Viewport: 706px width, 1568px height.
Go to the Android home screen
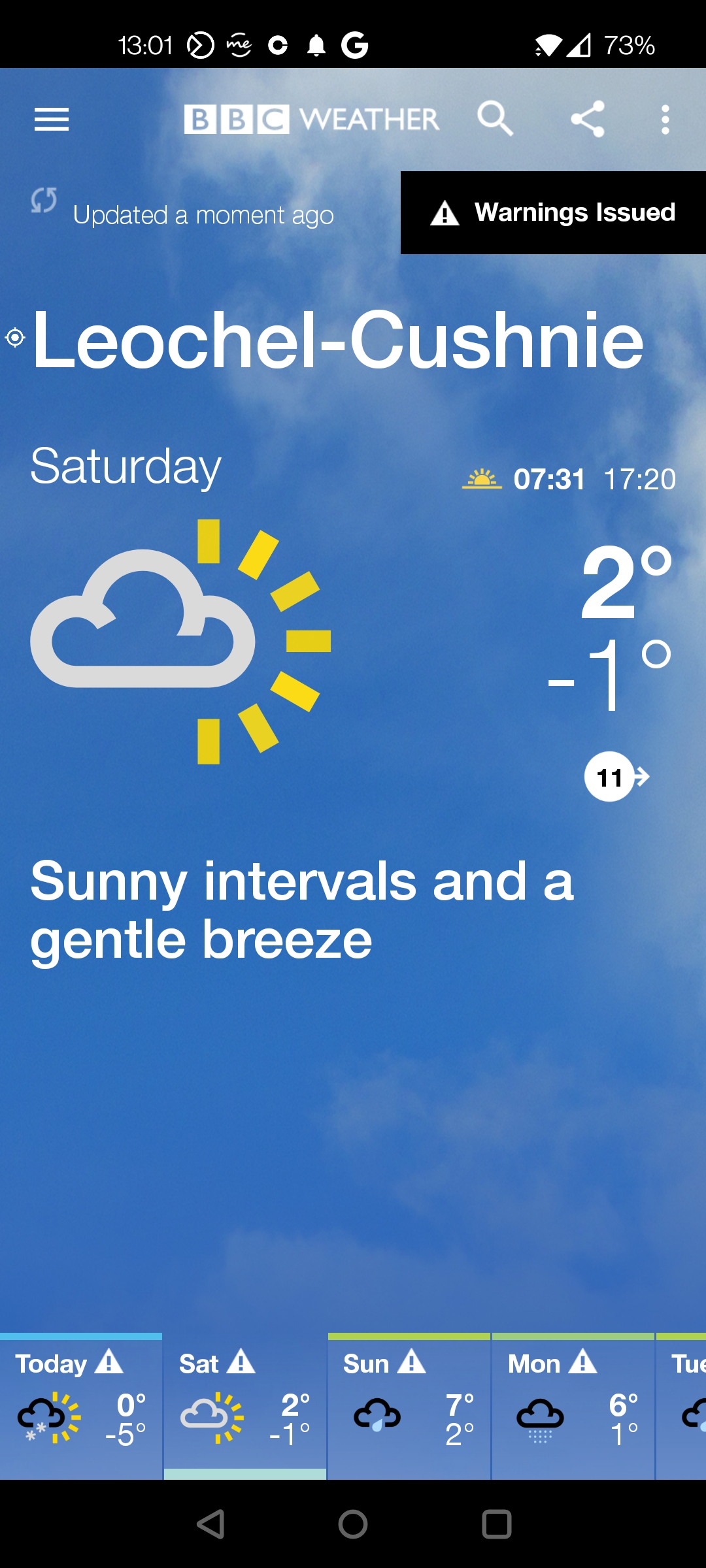click(353, 1524)
